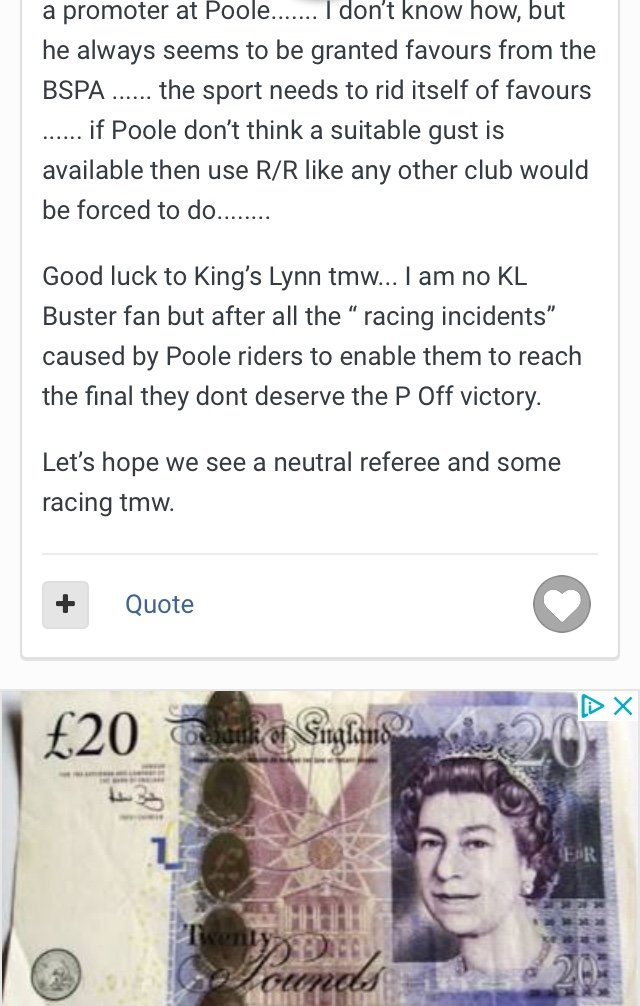Tap the plus multi-quote button

[65, 604]
